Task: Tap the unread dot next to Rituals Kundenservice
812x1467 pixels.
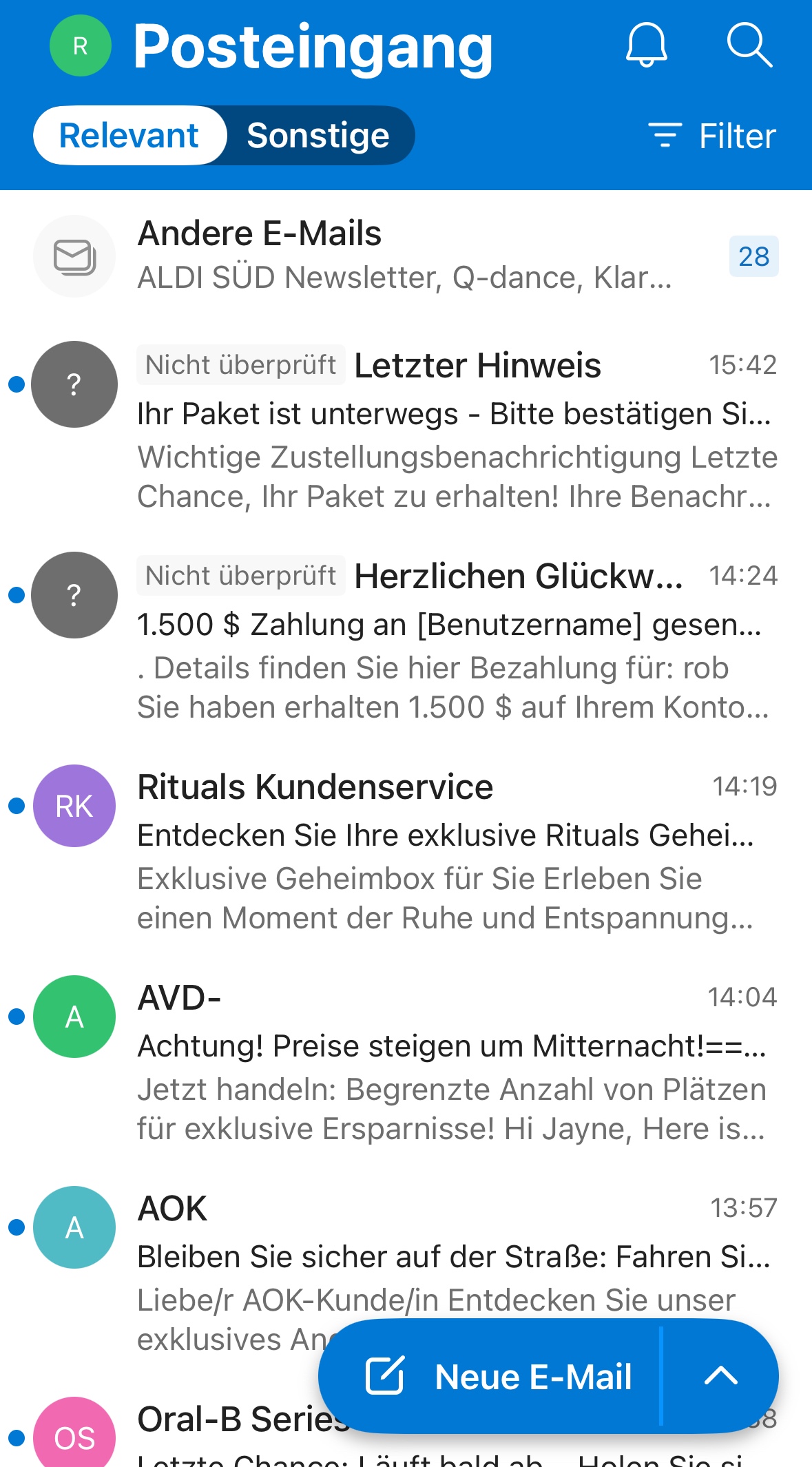Action: (15, 806)
